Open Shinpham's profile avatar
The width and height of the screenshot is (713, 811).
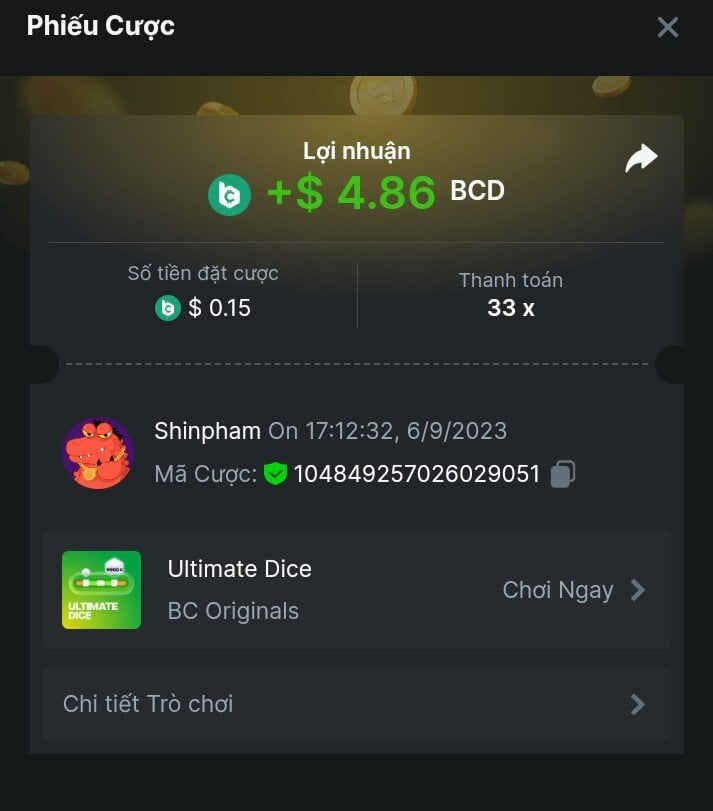click(98, 453)
